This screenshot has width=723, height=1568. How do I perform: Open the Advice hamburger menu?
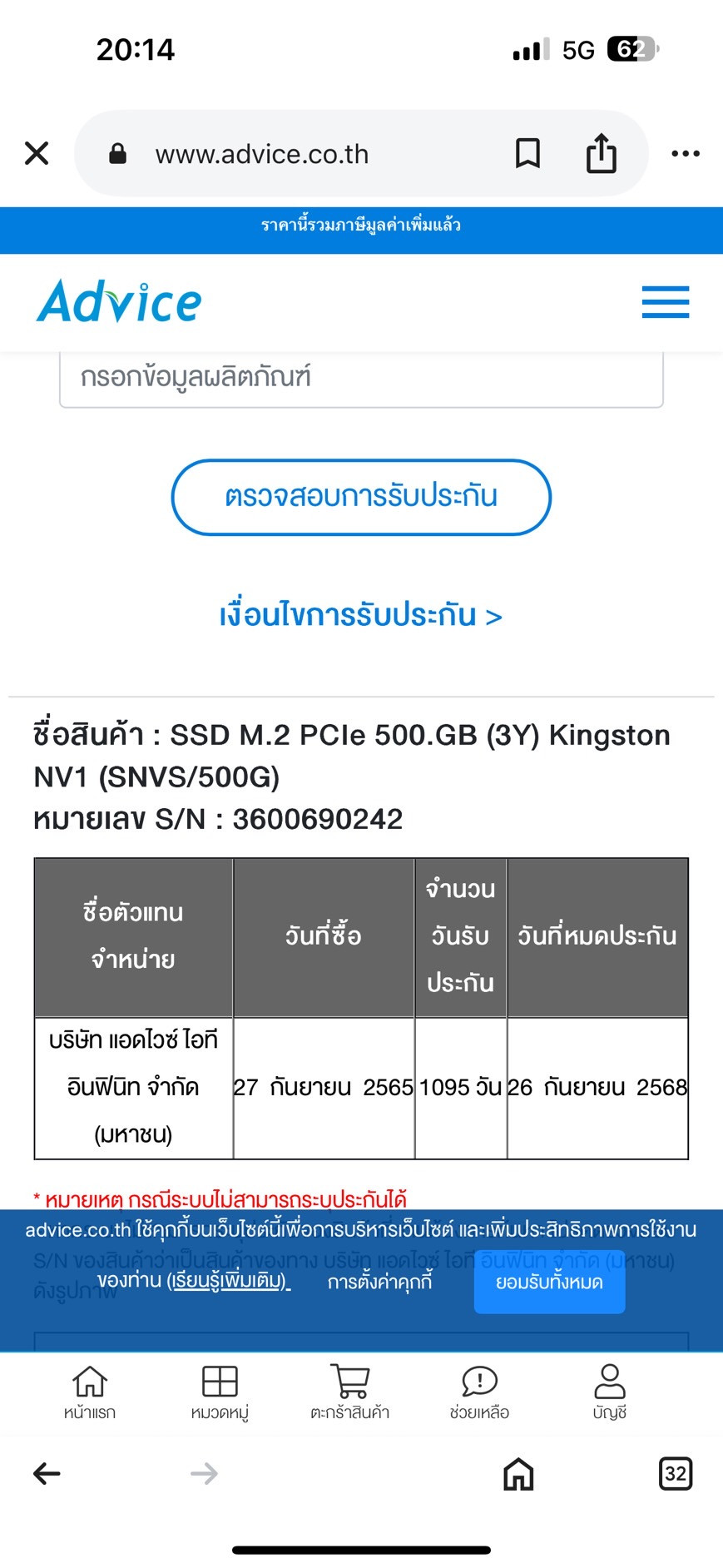666,302
